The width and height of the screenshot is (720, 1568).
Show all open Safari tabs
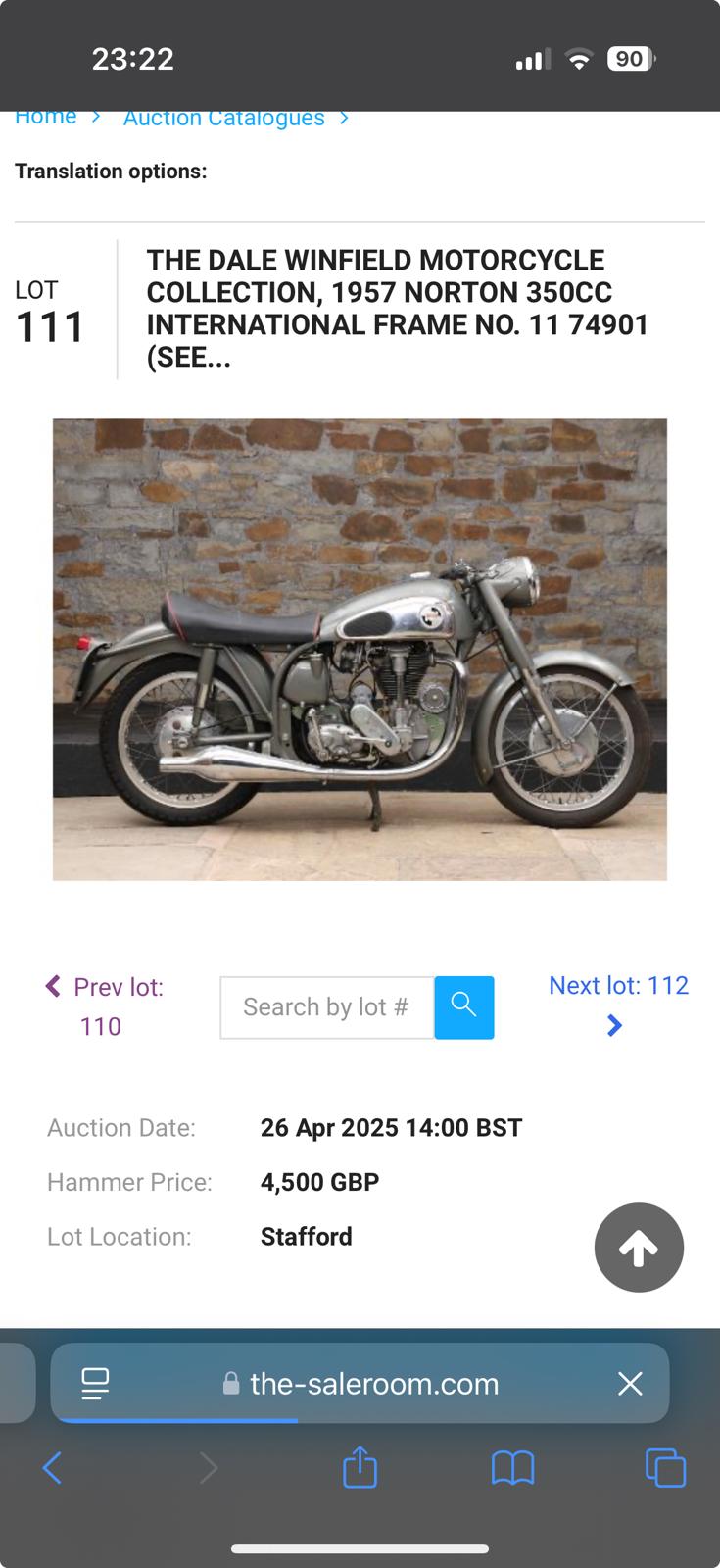tap(665, 1468)
